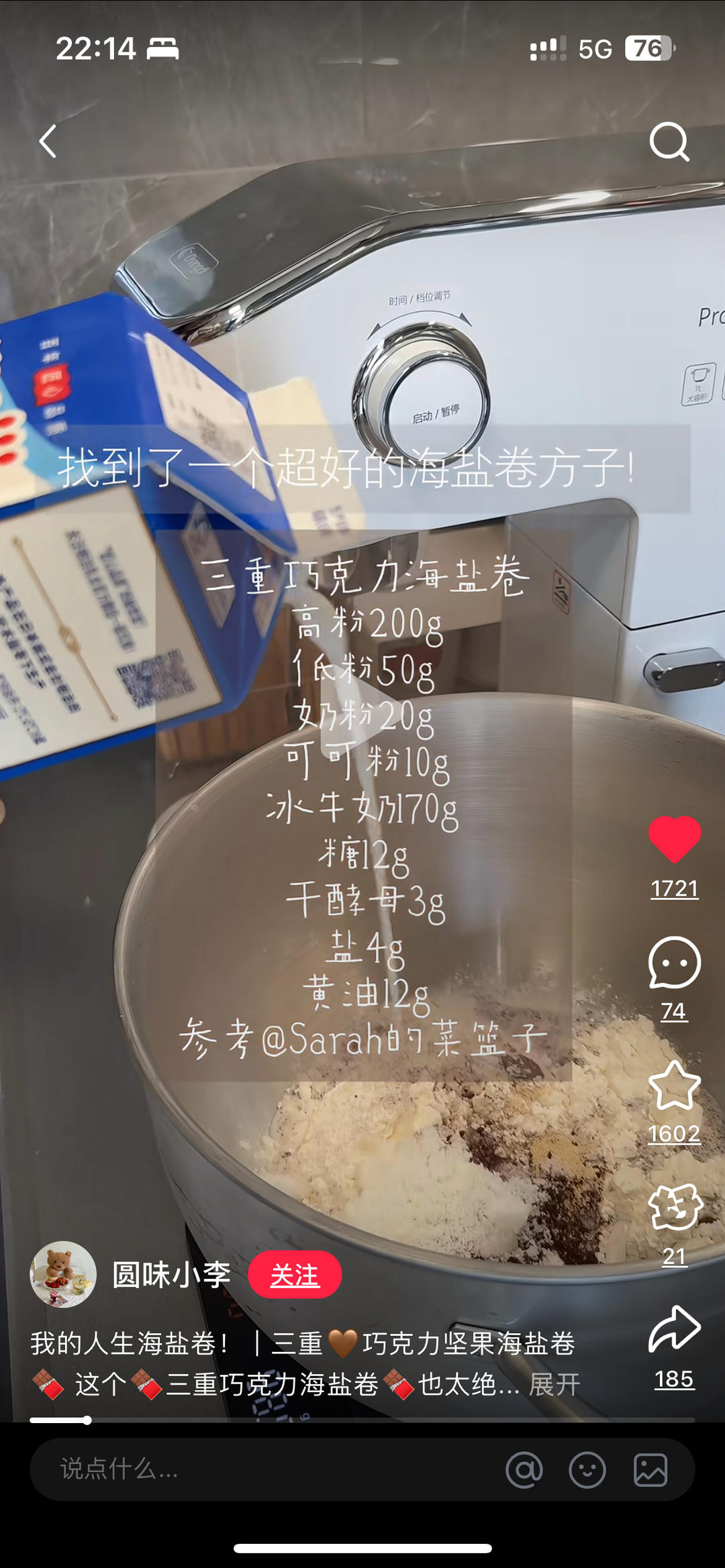Expand the caption with 展开
The width and height of the screenshot is (725, 1568).
(x=554, y=1384)
